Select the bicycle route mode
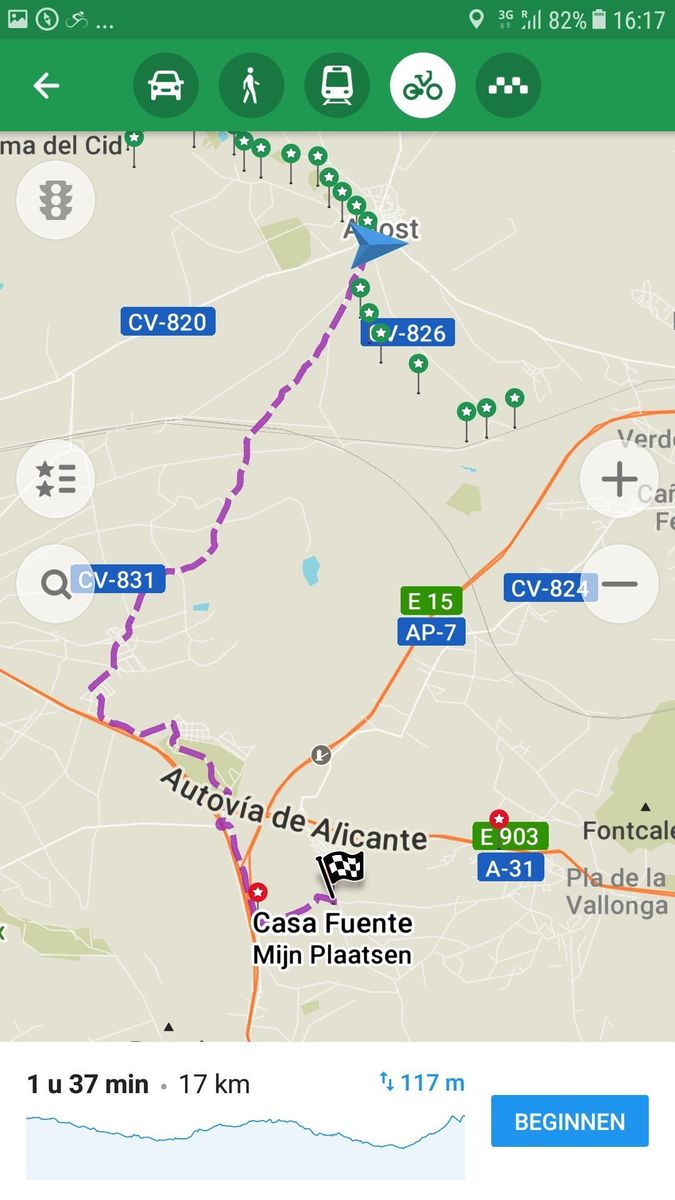This screenshot has height=1200, width=675. click(x=422, y=86)
